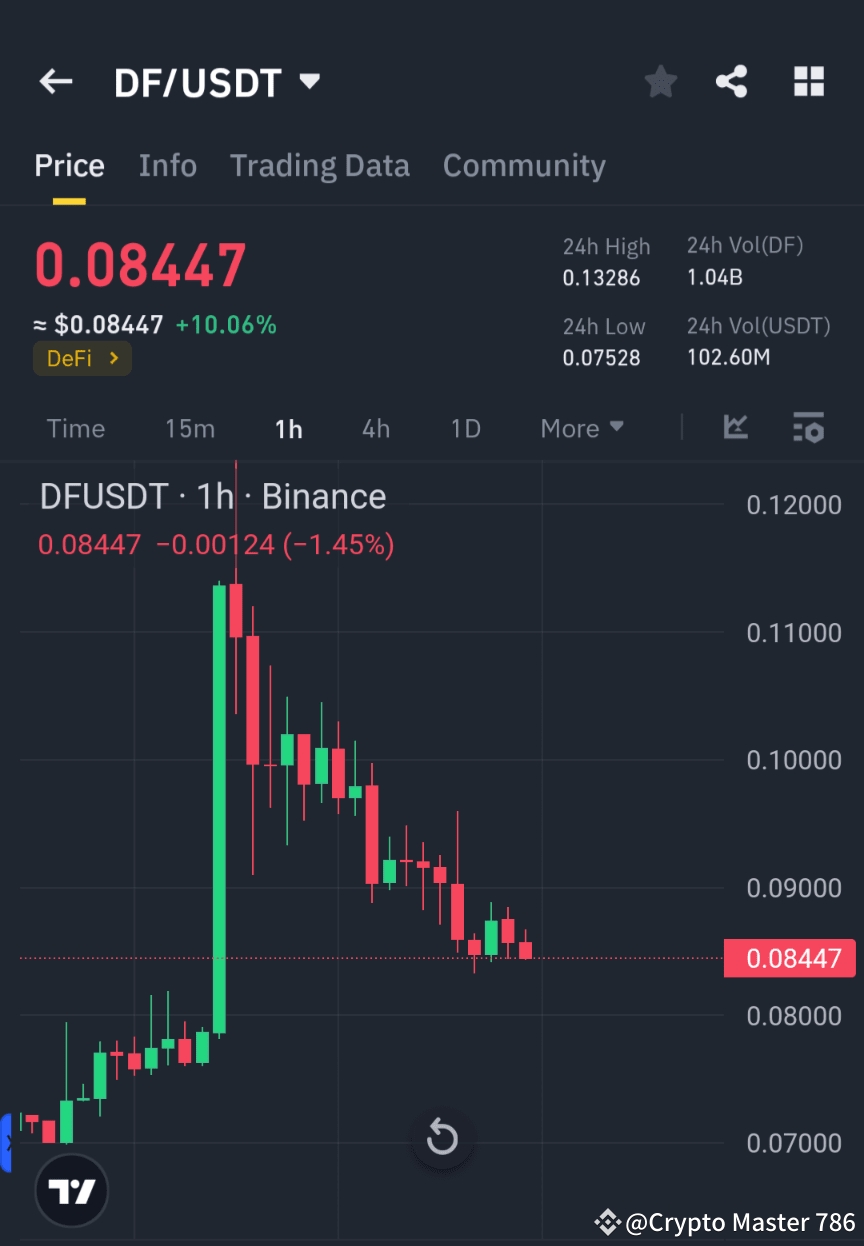Viewport: 864px width, 1246px height.
Task: Expand the DeFi category tag
Action: pyautogui.click(x=82, y=357)
